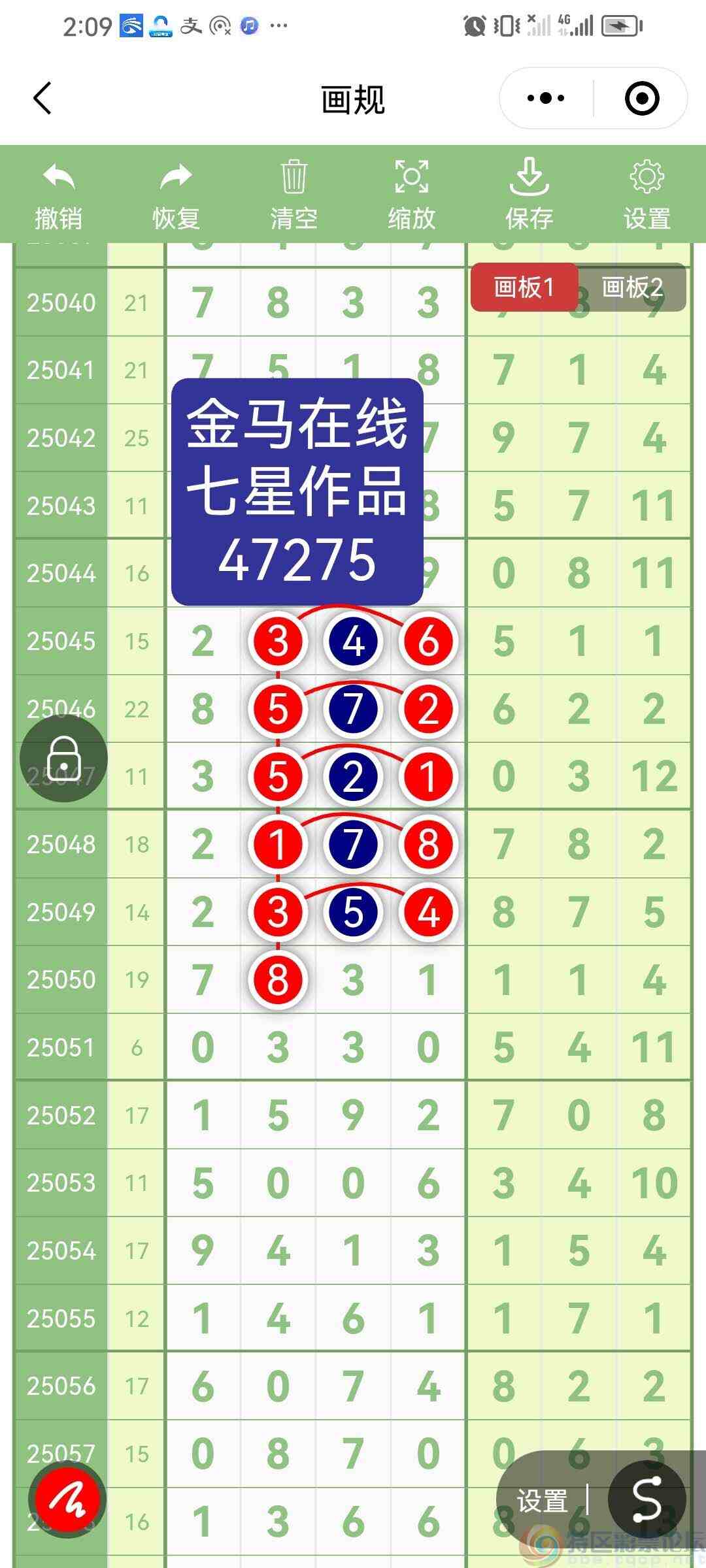Go back with the left arrow
The width and height of the screenshot is (706, 1568).
(42, 98)
